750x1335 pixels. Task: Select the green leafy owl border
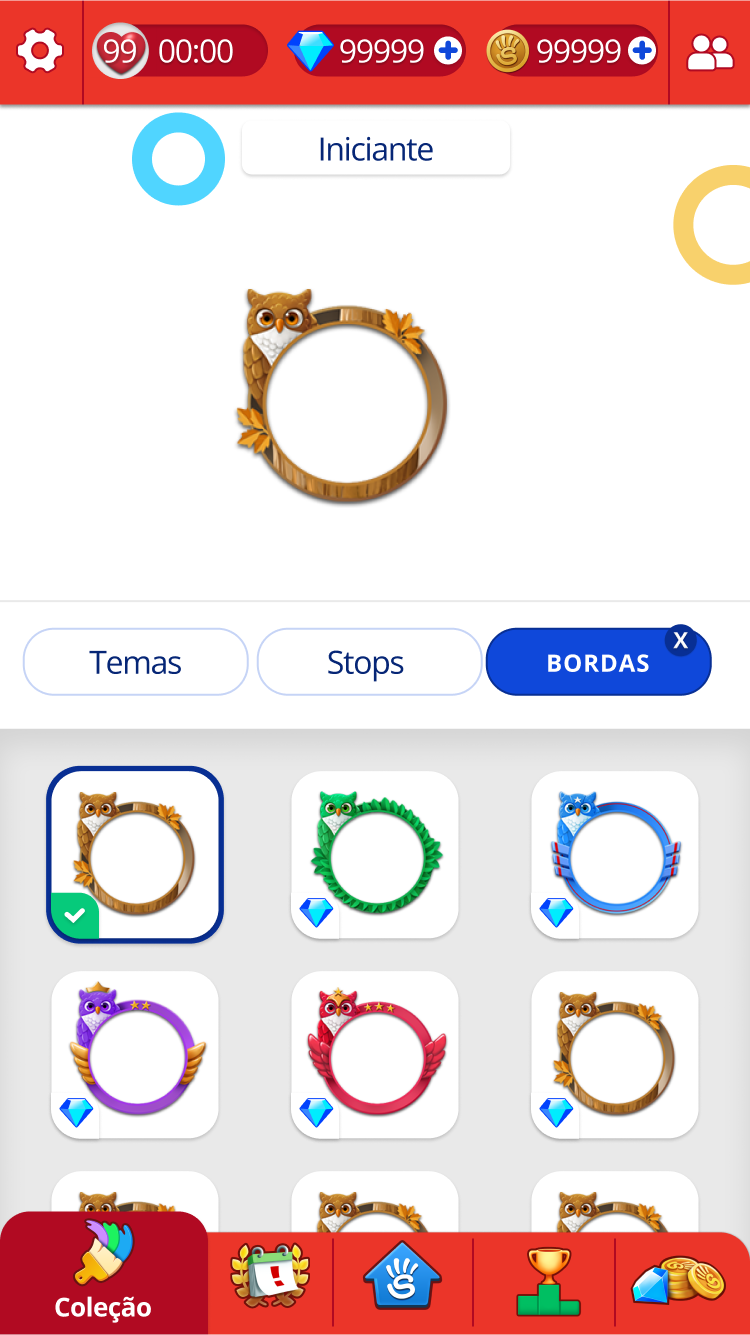pos(375,854)
